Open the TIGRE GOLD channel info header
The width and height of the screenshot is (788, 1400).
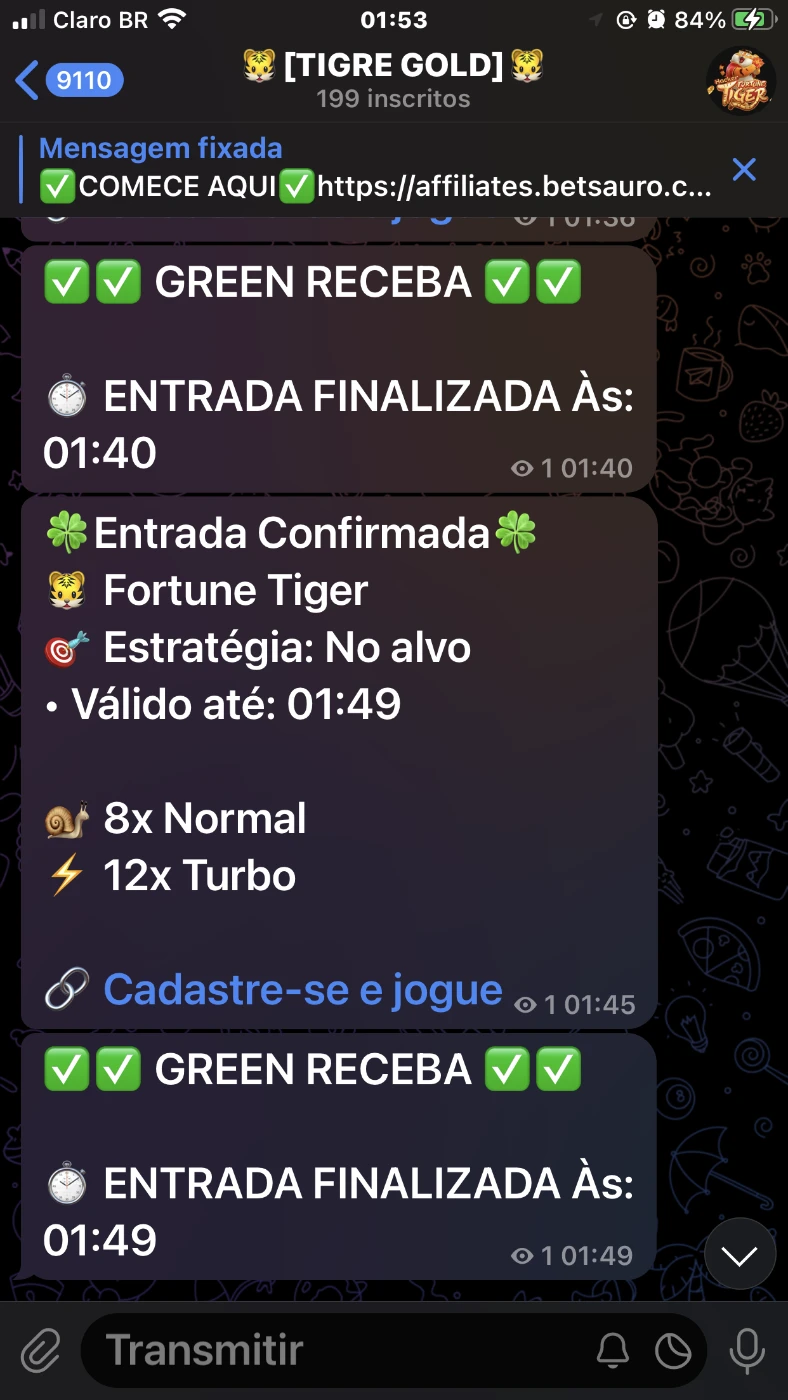click(393, 81)
